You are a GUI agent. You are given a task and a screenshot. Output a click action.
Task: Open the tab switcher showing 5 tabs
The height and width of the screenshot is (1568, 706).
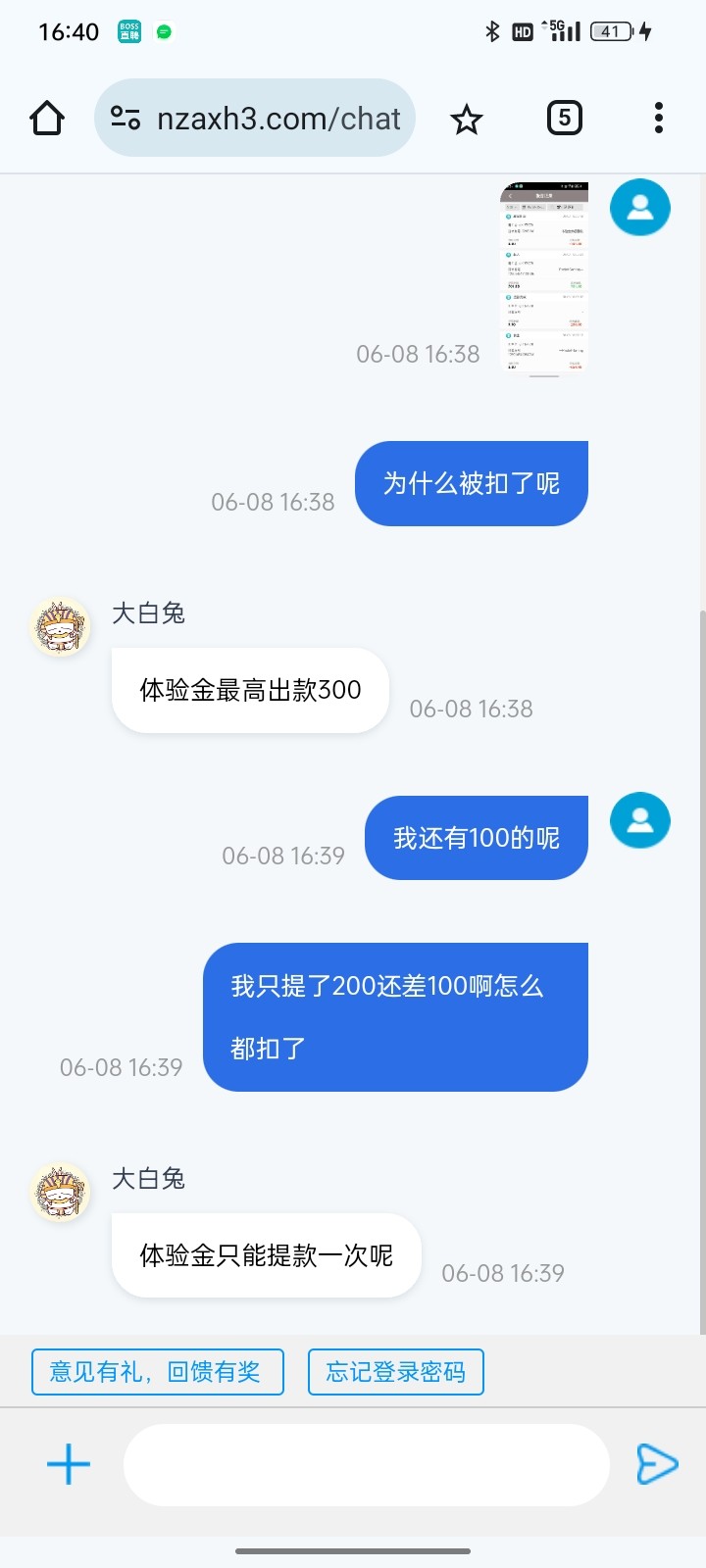pyautogui.click(x=564, y=119)
